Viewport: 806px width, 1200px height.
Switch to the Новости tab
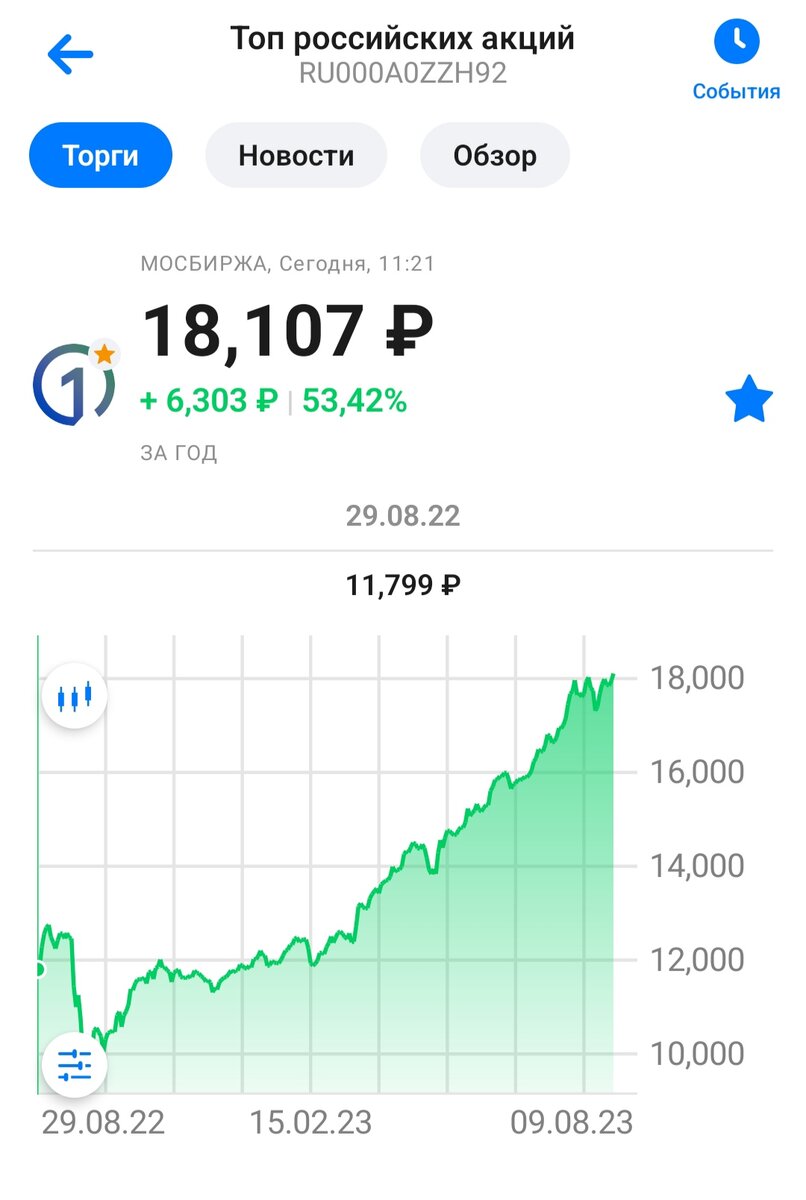[x=295, y=155]
